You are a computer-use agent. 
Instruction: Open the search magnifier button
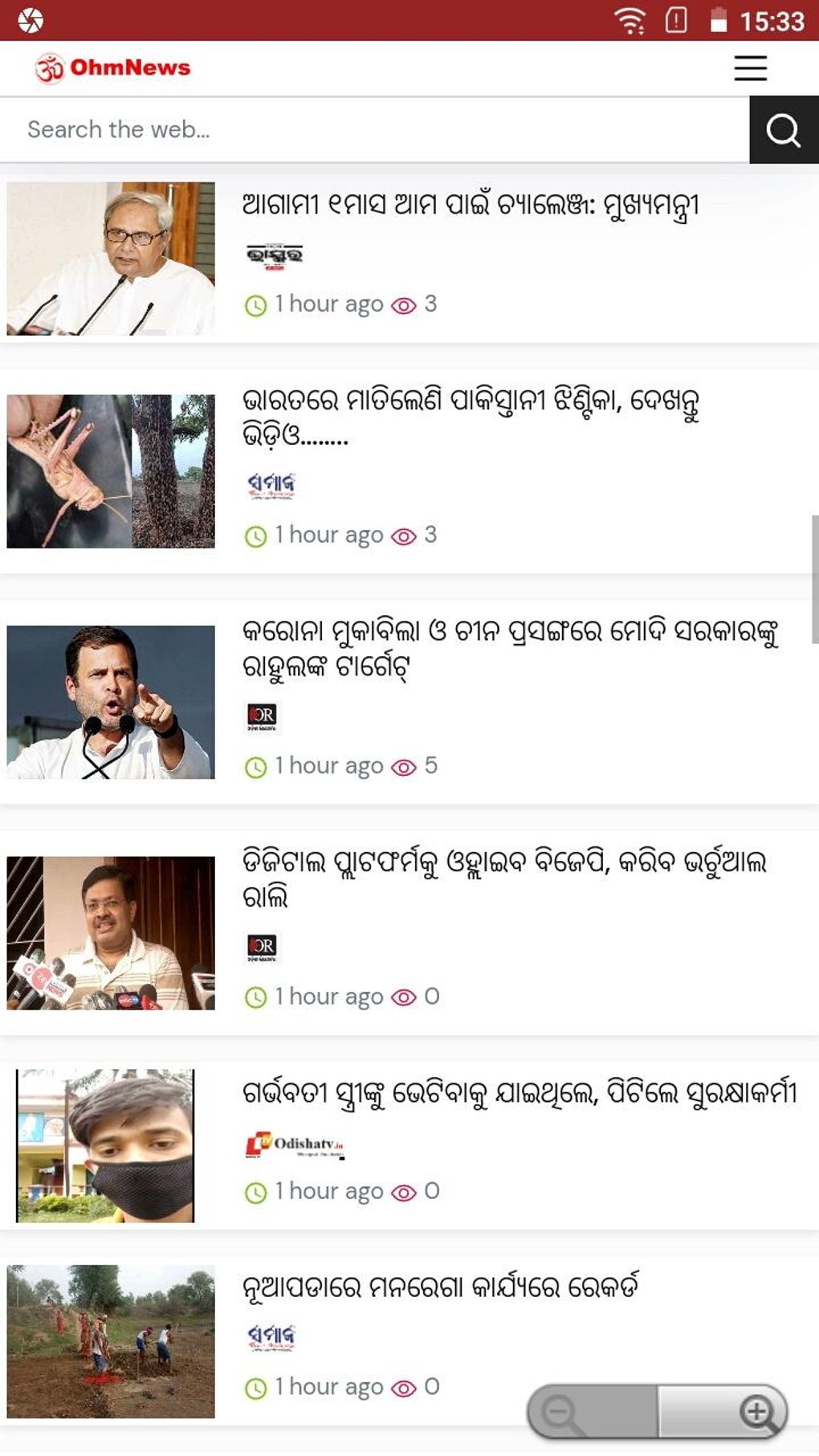click(783, 128)
